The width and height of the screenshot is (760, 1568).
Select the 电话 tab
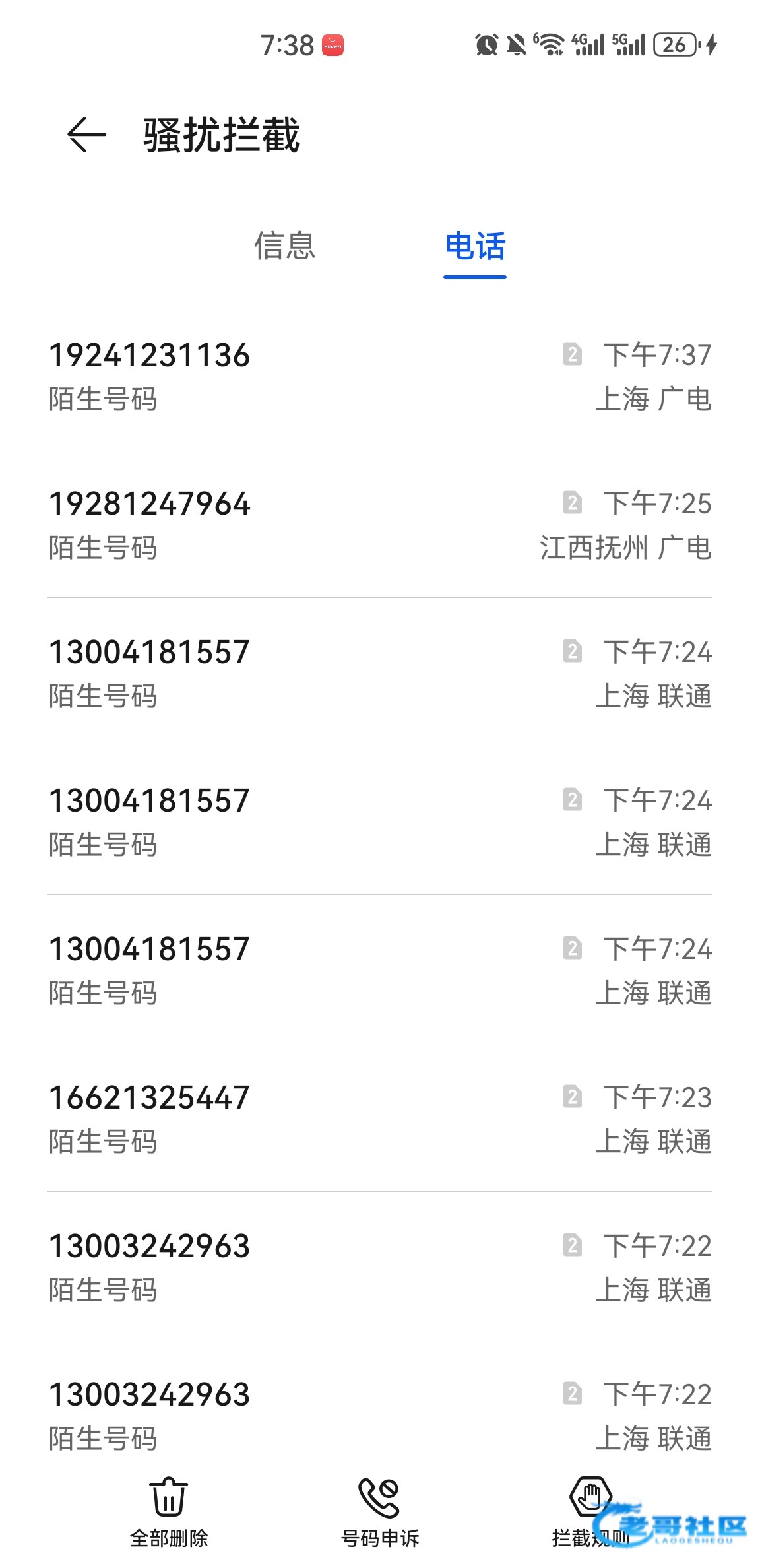[475, 247]
